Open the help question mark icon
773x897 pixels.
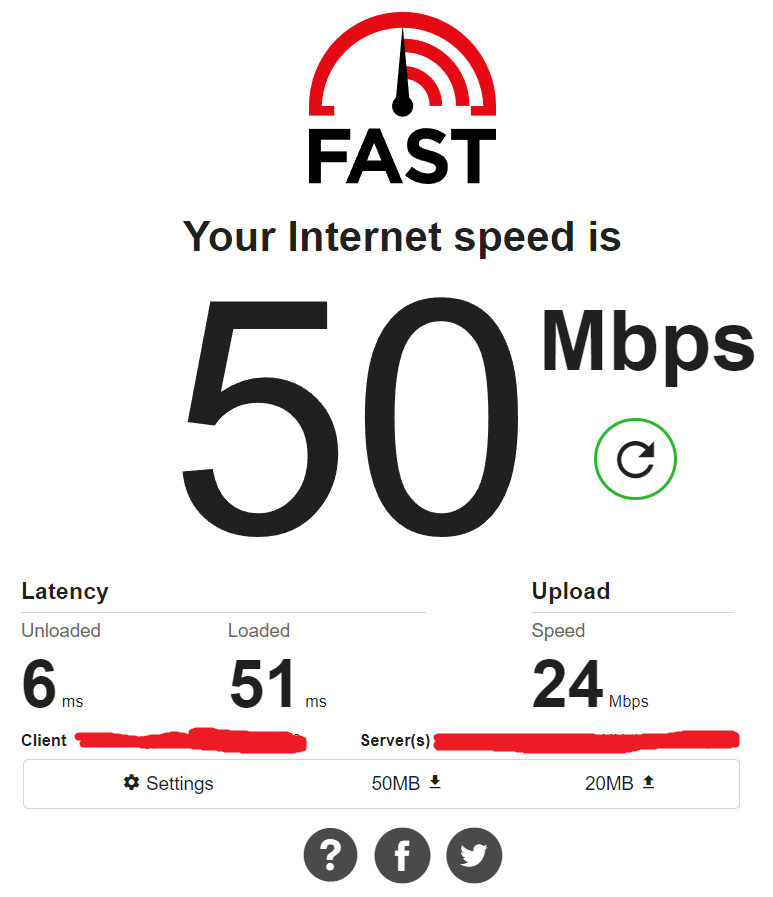tap(331, 855)
